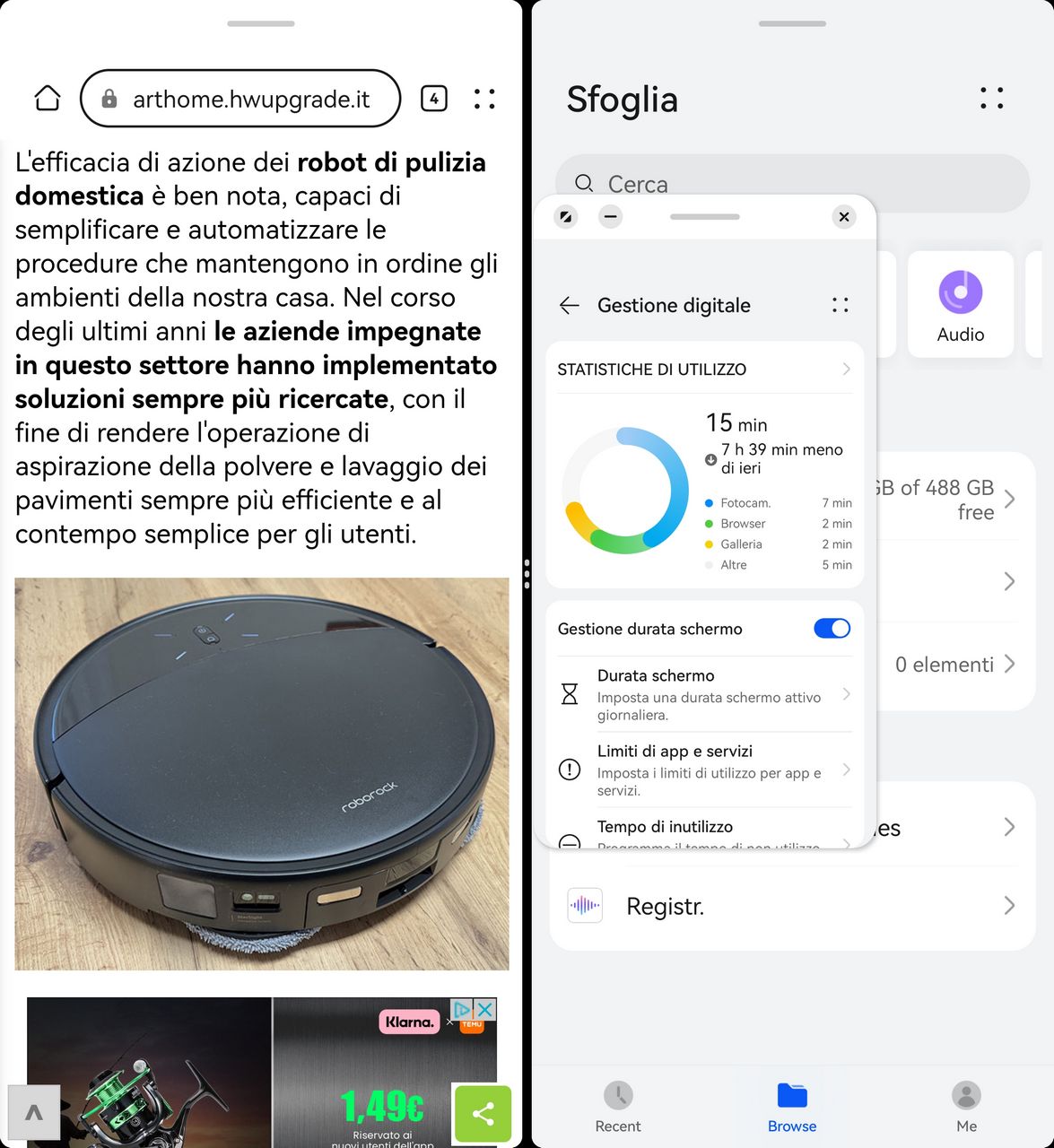Open the browser tab switcher

click(x=434, y=99)
